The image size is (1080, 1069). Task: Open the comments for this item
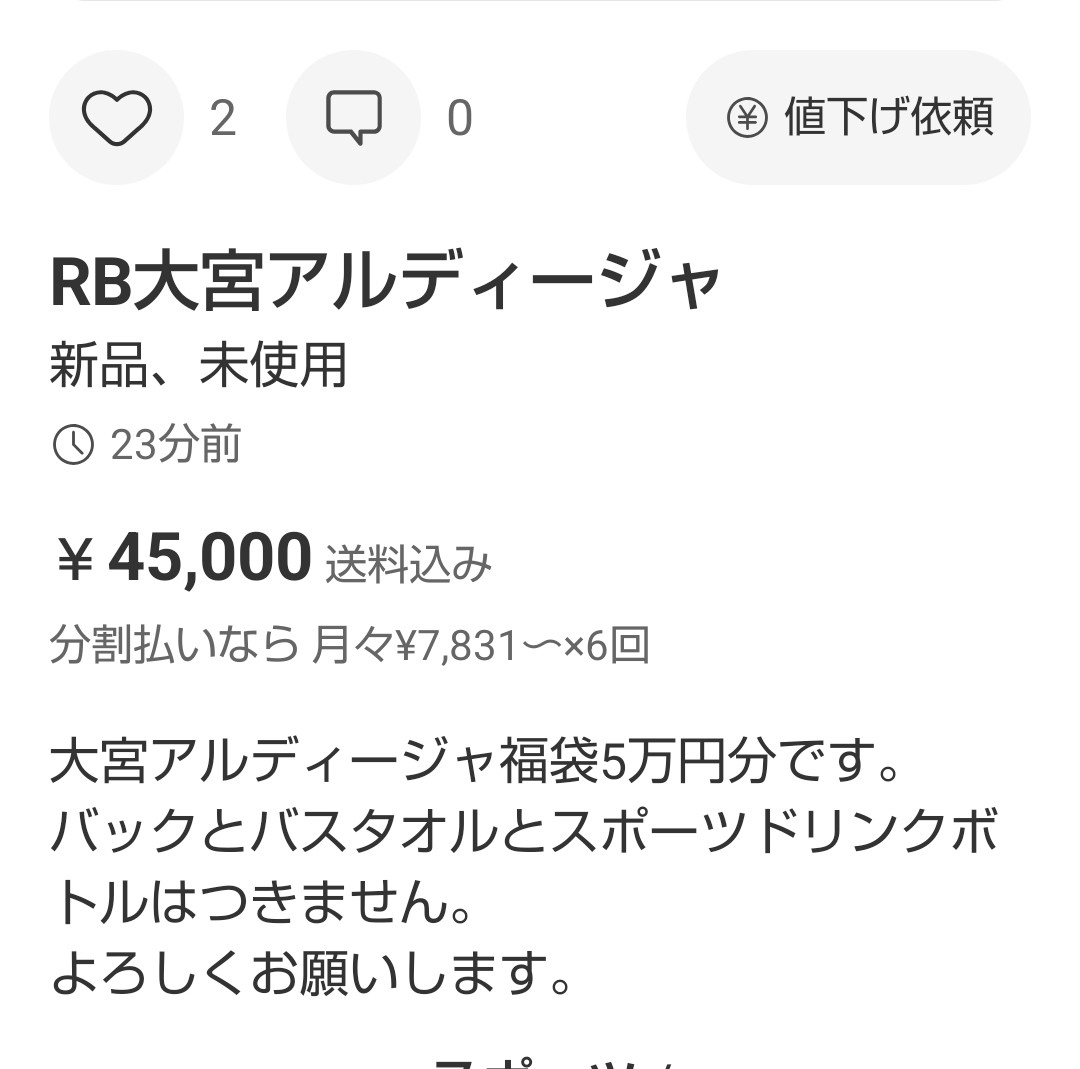pos(354,118)
